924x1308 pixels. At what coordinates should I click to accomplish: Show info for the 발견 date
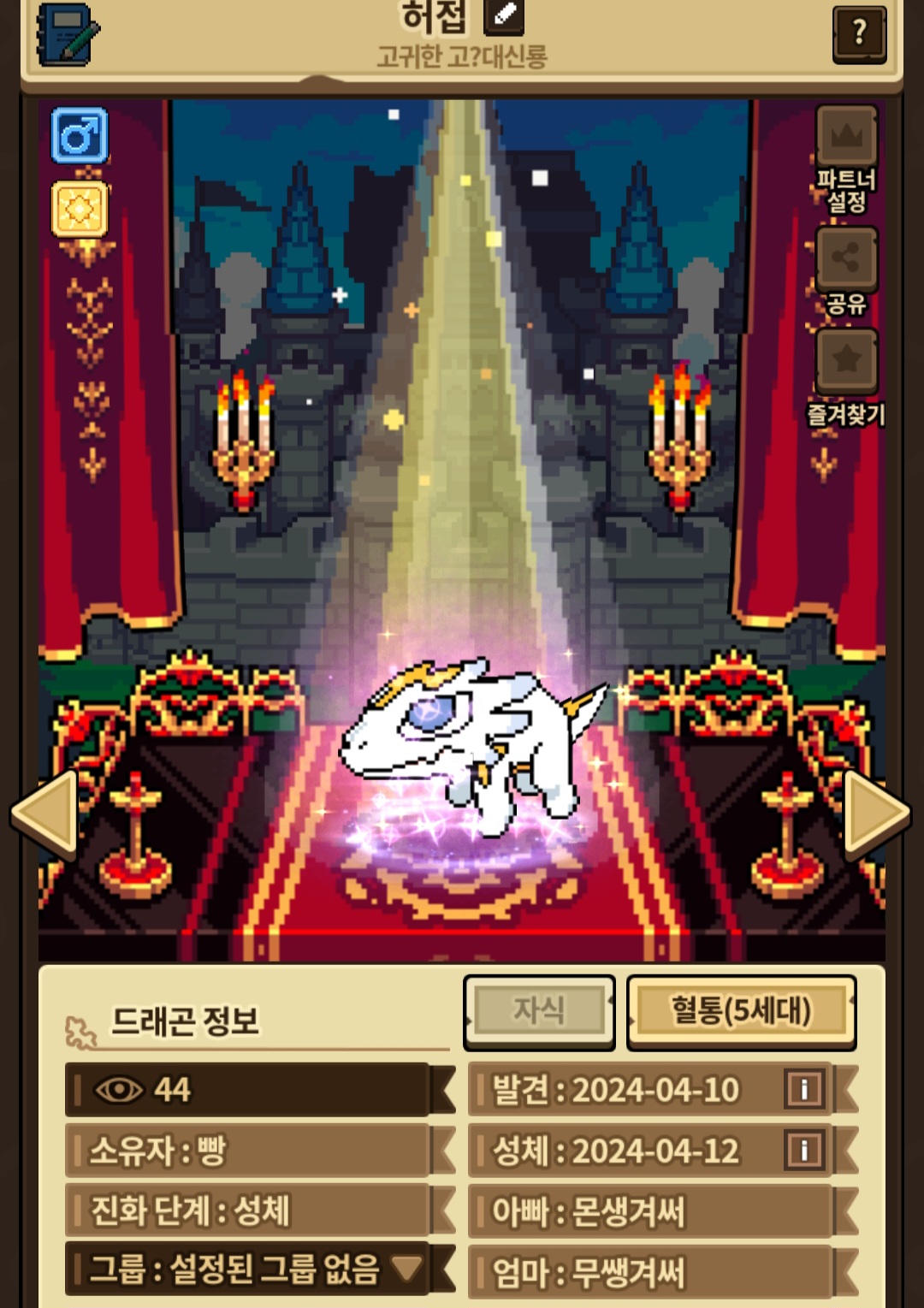[x=803, y=1090]
